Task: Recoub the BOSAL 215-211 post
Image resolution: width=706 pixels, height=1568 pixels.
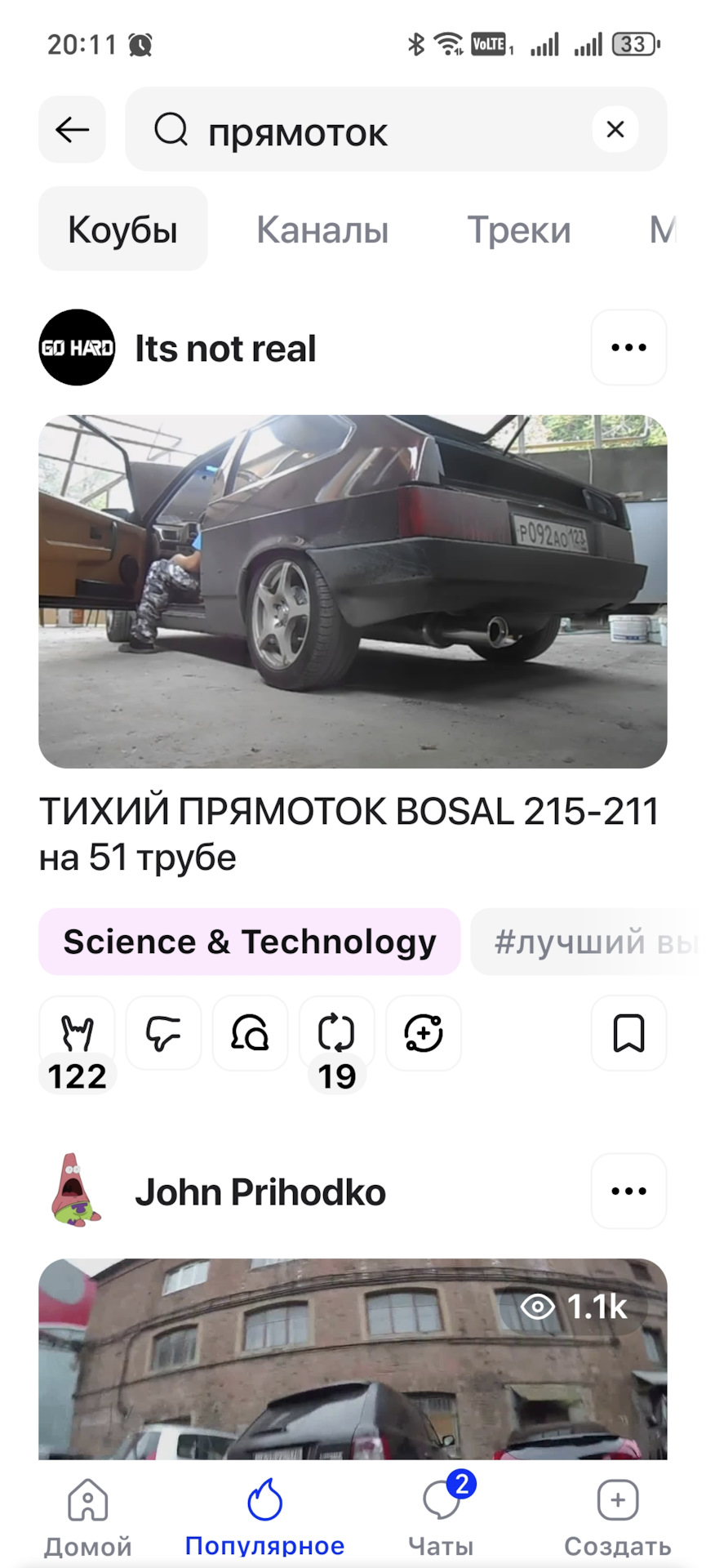Action: pyautogui.click(x=336, y=1034)
